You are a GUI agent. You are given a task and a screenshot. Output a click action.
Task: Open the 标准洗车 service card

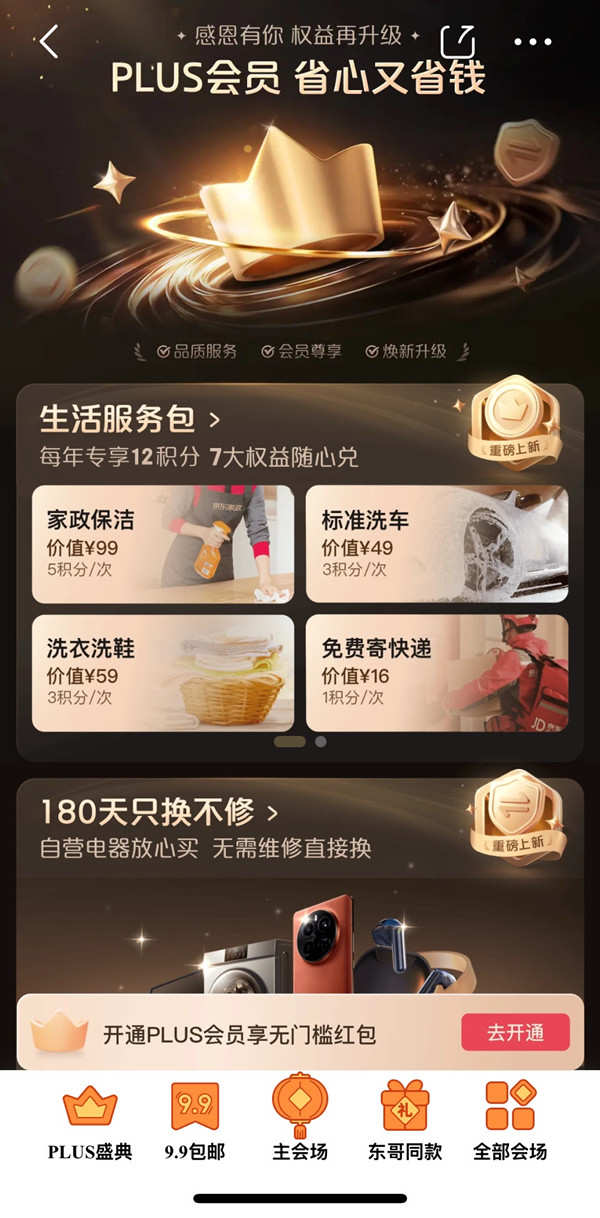pos(437,544)
